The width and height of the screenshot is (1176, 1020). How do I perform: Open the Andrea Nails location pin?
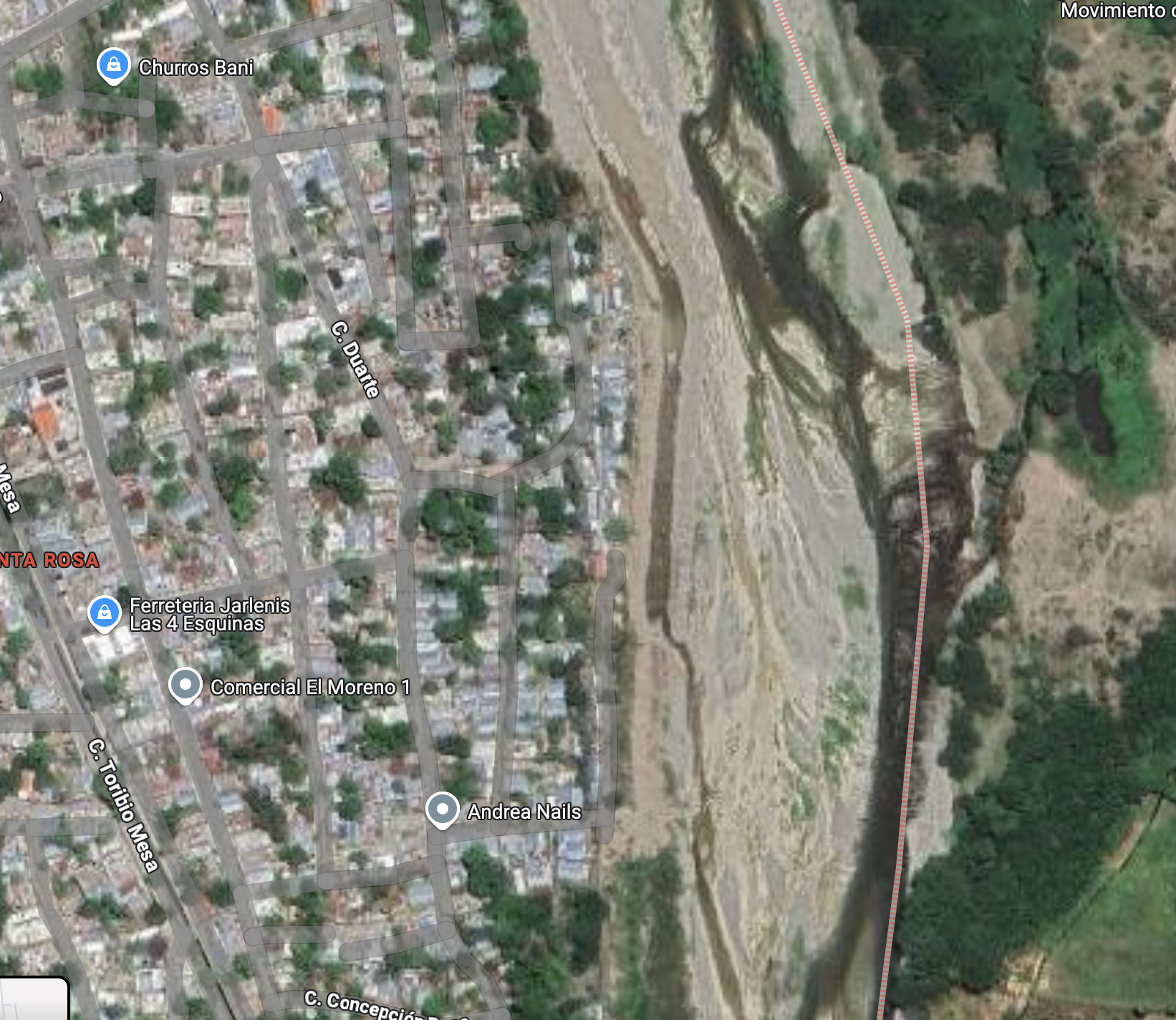point(443,810)
